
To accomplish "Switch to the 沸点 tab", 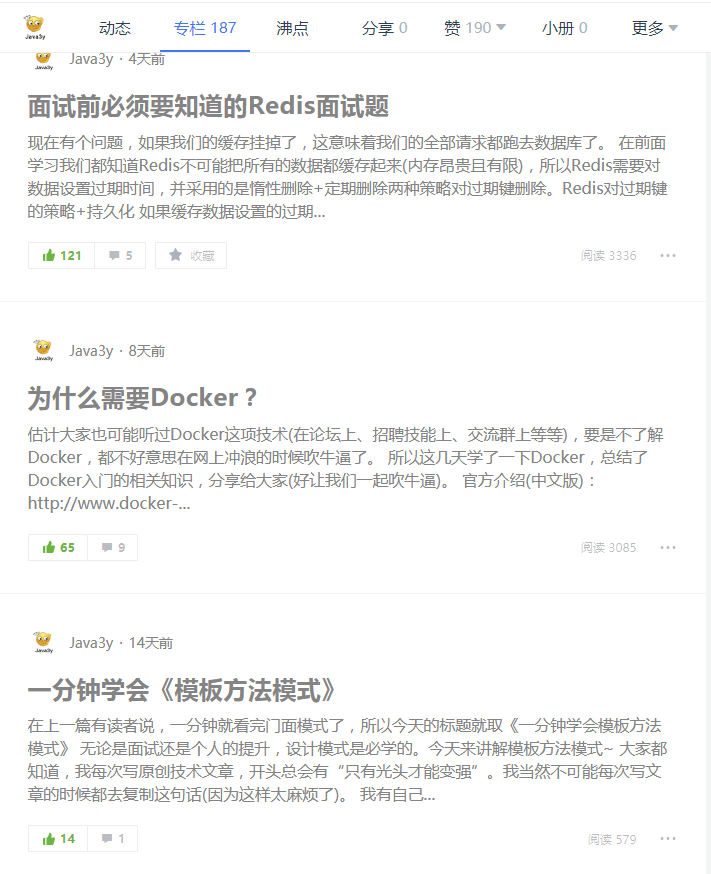I will pos(292,28).
